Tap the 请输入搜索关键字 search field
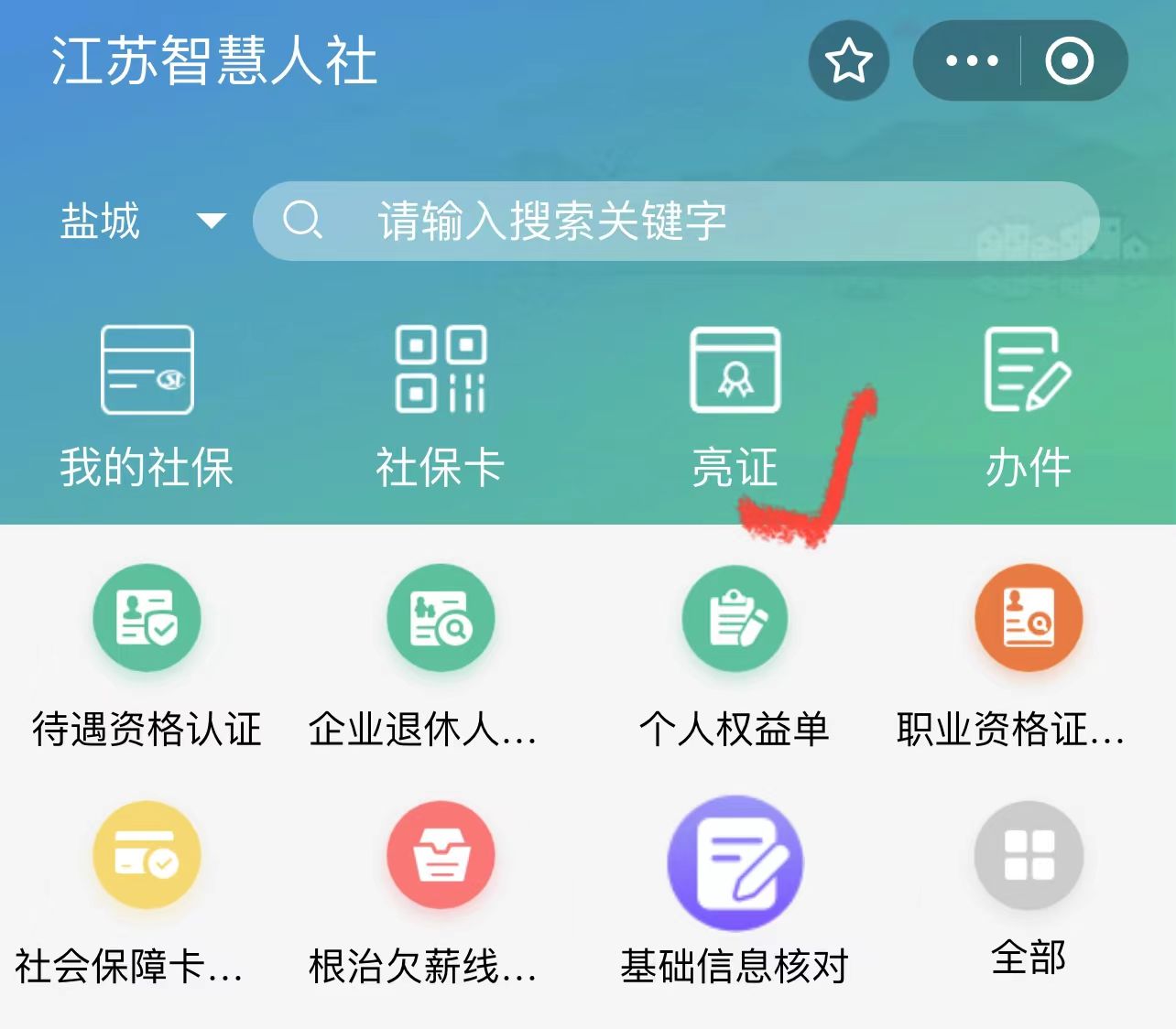Viewport: 1176px width, 1029px height. tap(676, 221)
